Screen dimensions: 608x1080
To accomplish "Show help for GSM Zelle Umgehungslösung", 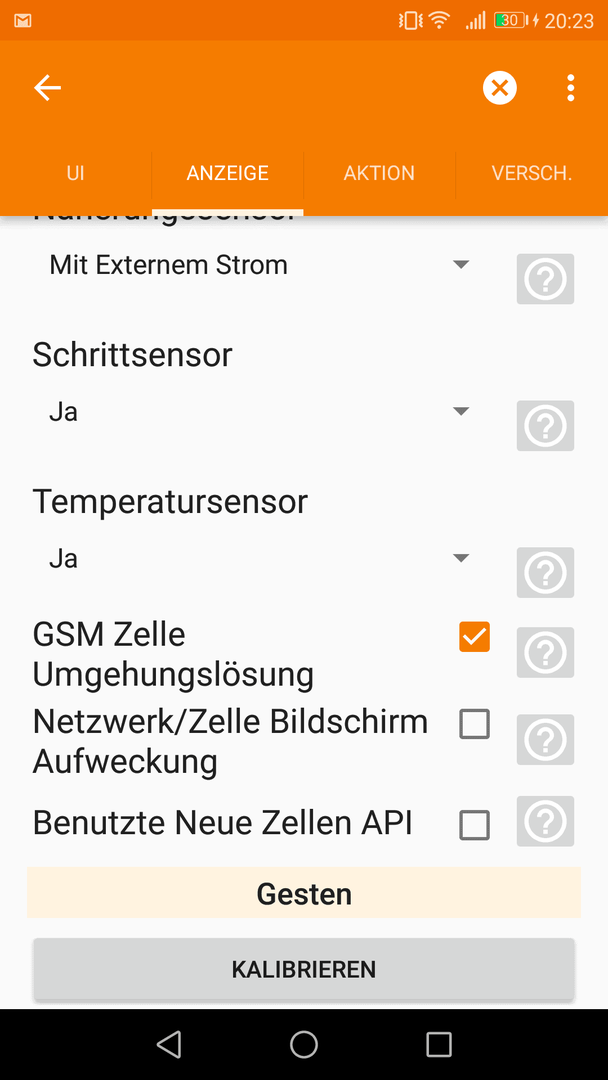I will pyautogui.click(x=545, y=652).
